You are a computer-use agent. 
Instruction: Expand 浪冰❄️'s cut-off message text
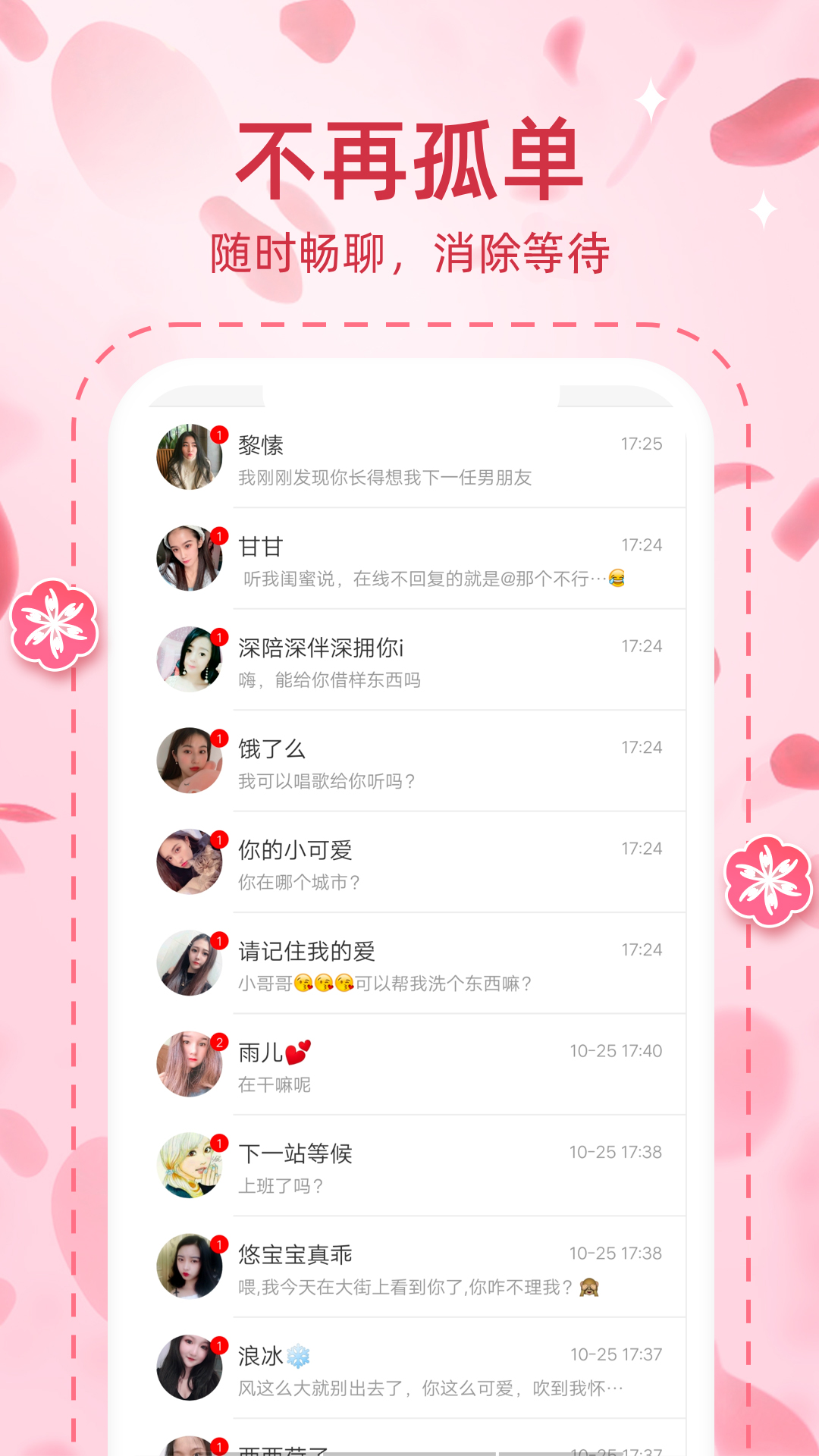coord(432,1389)
